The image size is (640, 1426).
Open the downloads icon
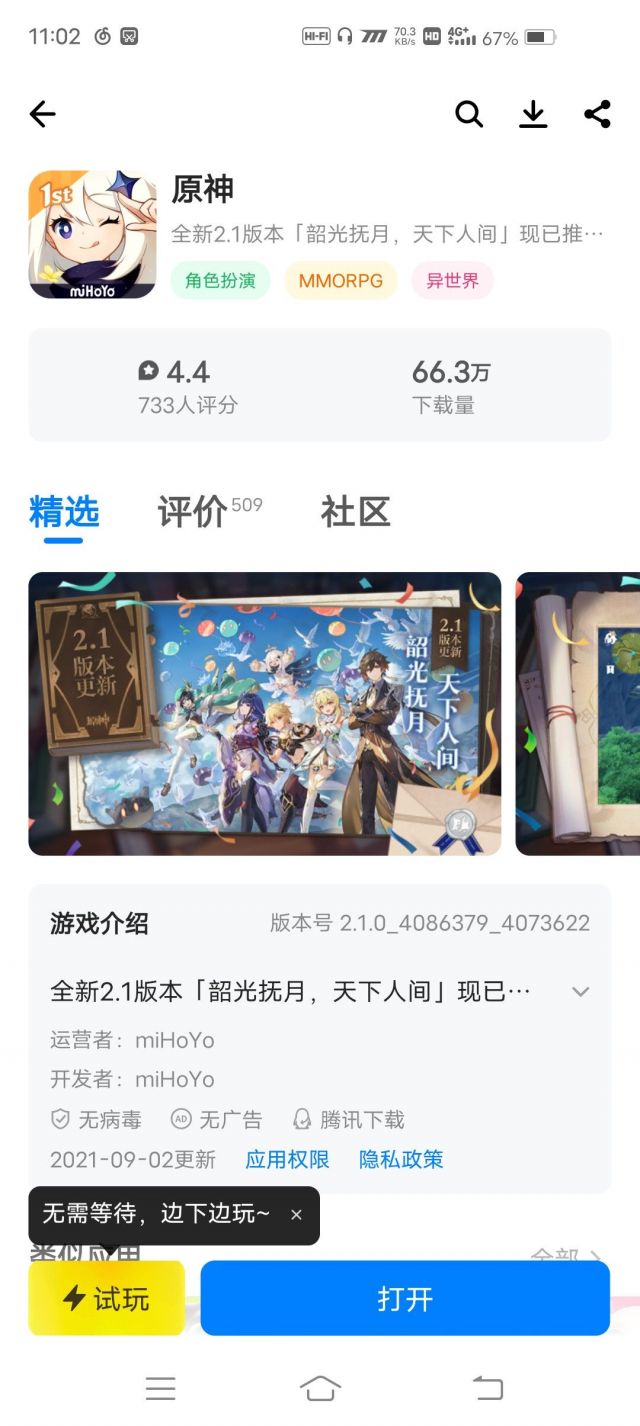pyautogui.click(x=533, y=114)
